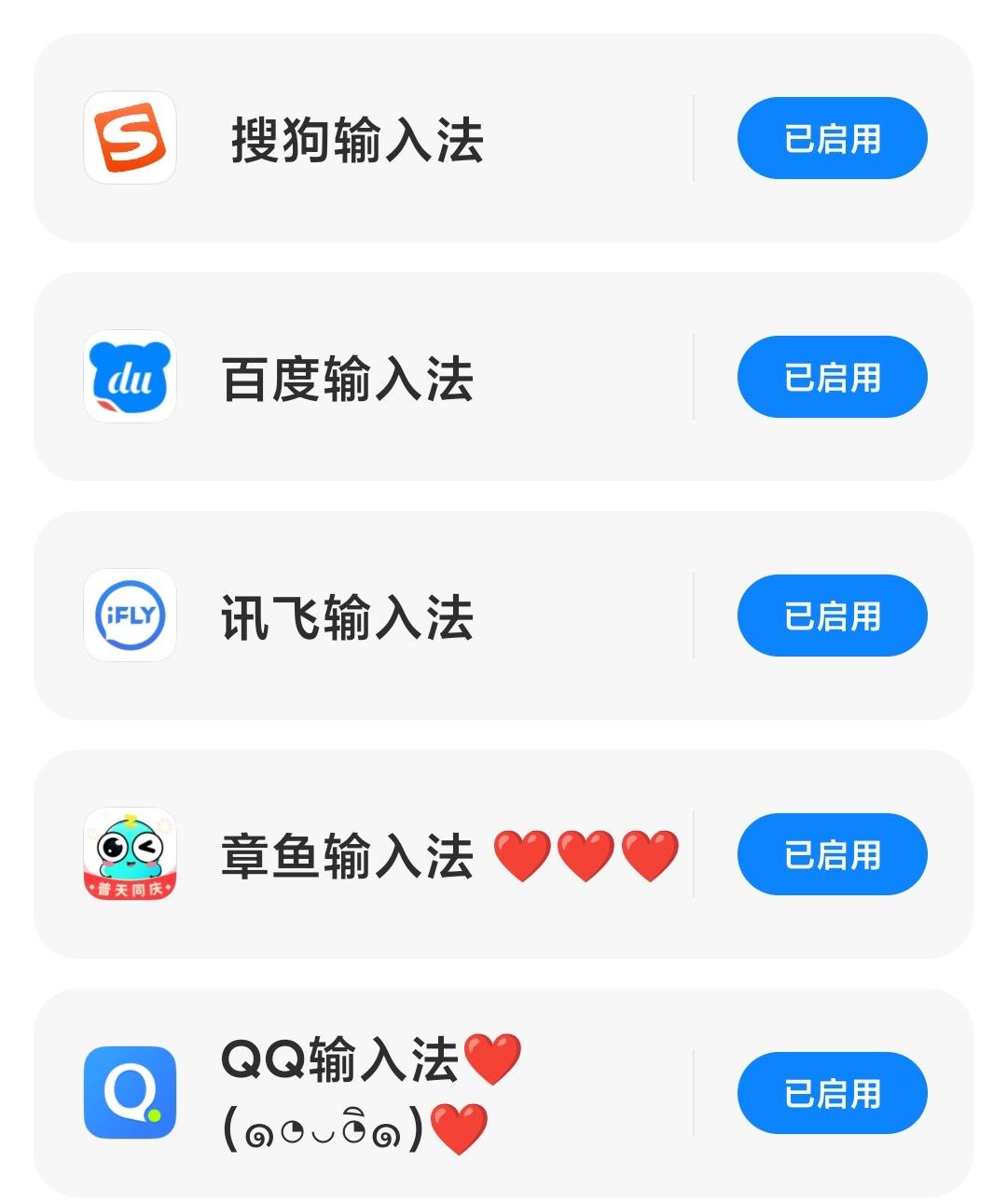Select the 讯飞输入法 name label
The height and width of the screenshot is (1204, 1007).
coord(350,616)
